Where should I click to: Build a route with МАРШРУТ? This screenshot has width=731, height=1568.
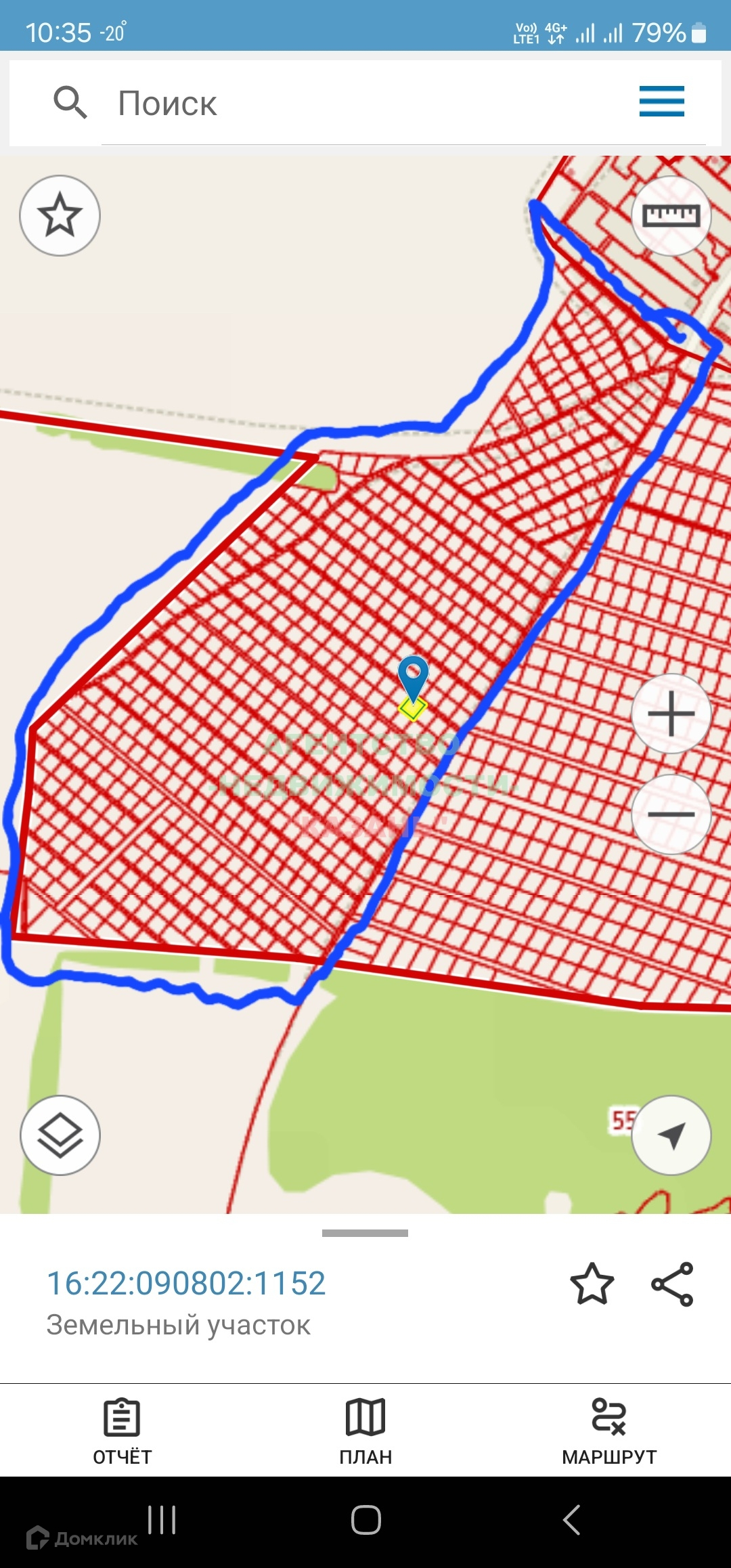pyautogui.click(x=609, y=1430)
